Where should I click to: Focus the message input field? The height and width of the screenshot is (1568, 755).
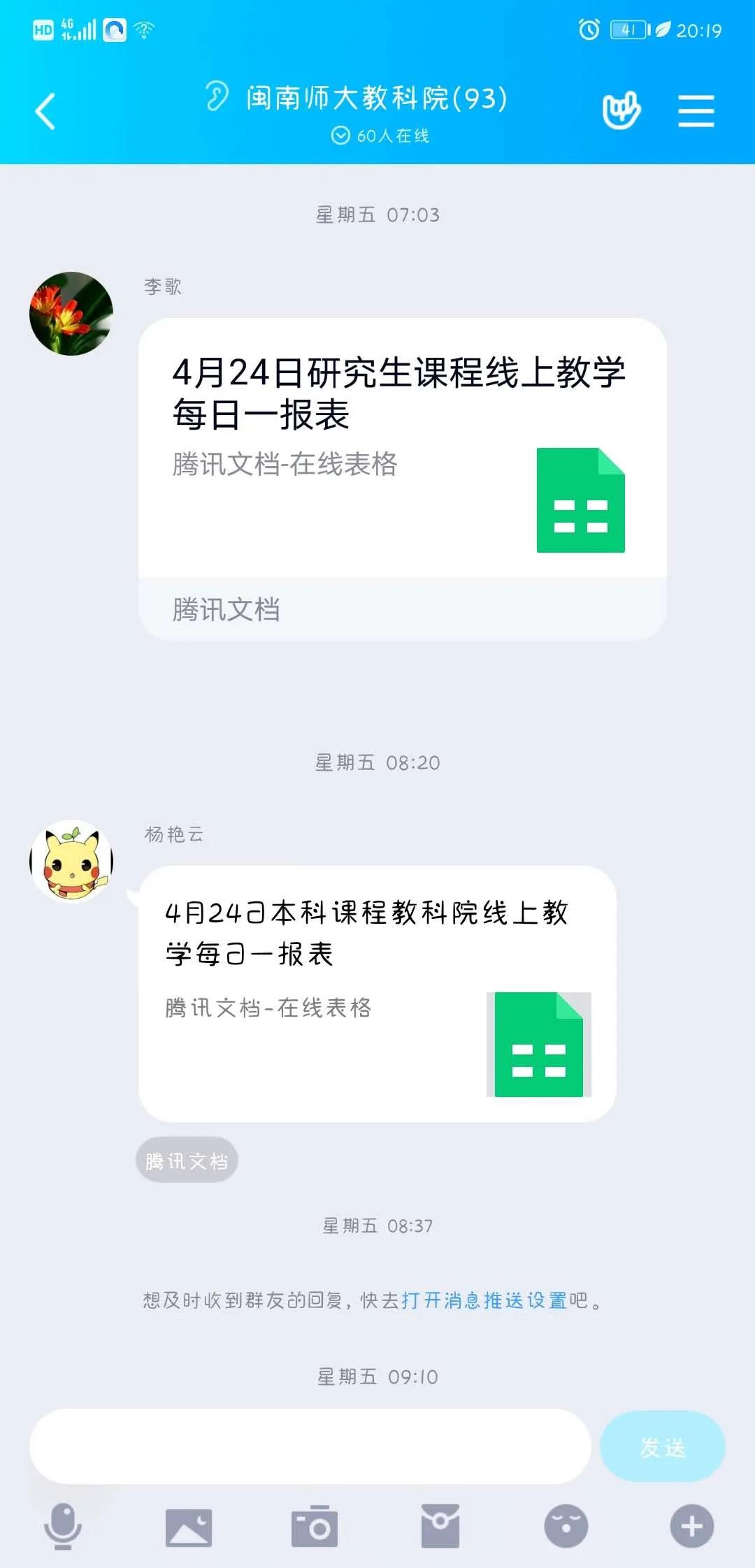[x=310, y=1446]
